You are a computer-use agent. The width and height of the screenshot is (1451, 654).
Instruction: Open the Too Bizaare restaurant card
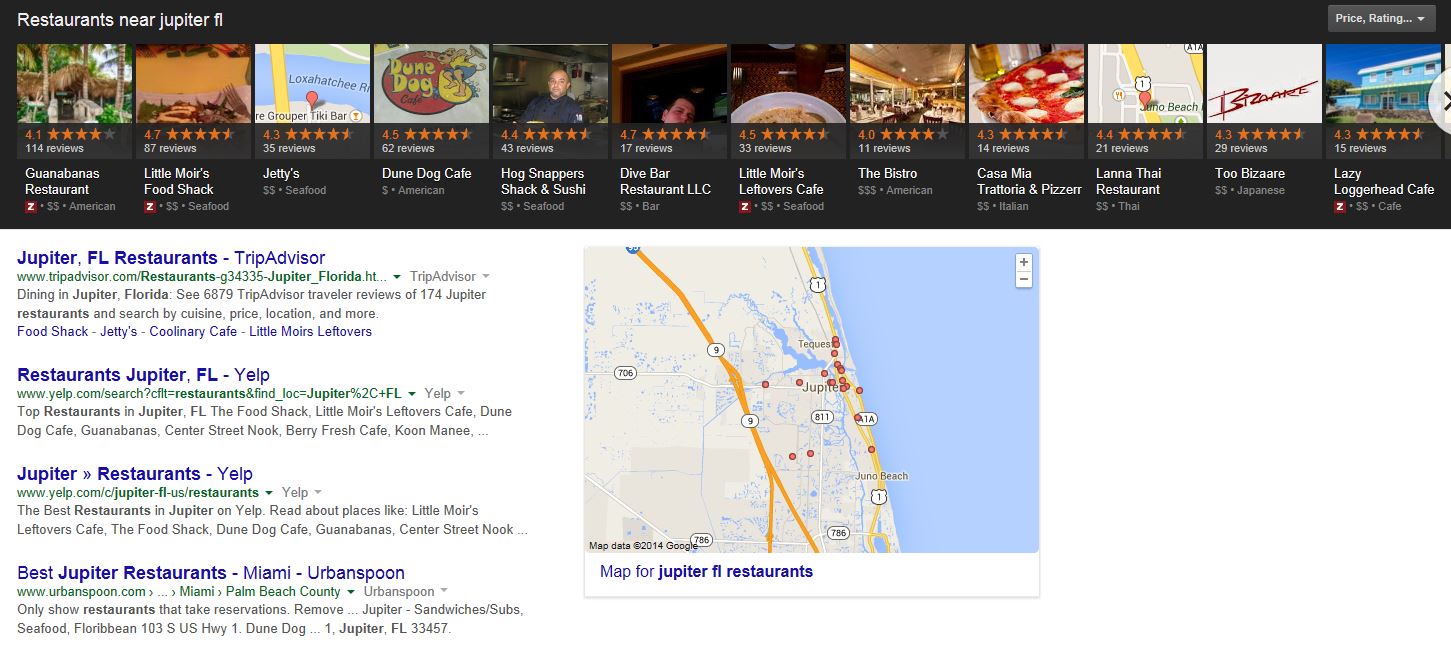pos(1249,173)
